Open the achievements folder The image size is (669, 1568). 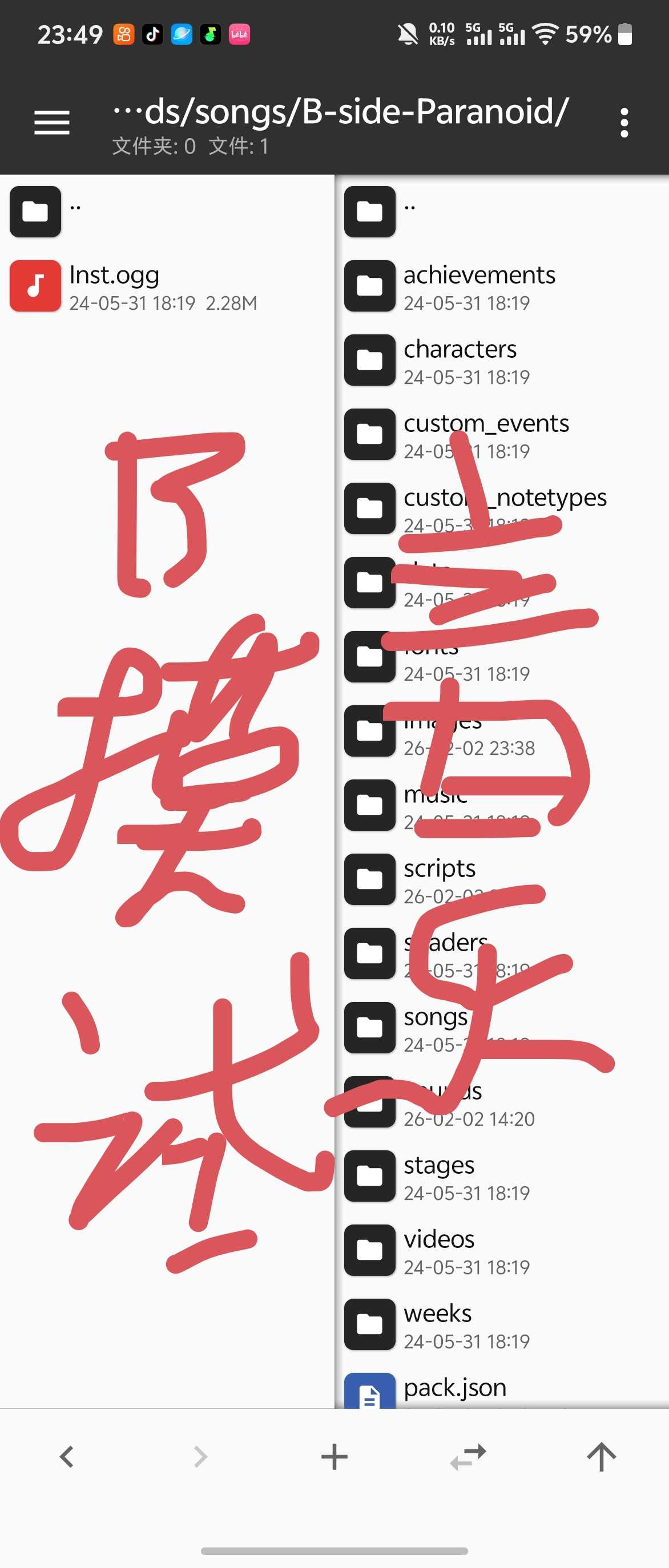478,286
